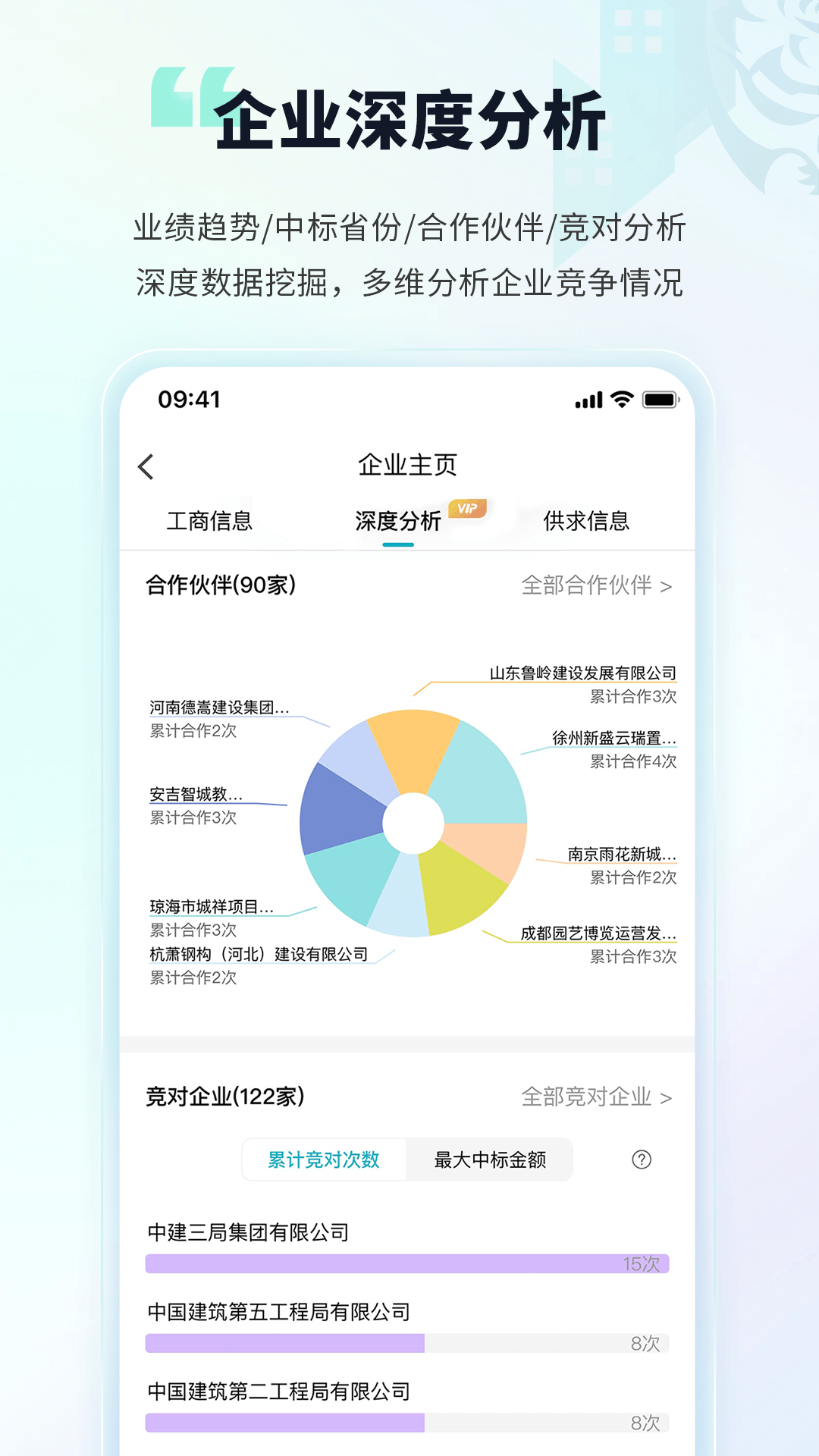Tap the back arrow on 企业主页

point(146,466)
